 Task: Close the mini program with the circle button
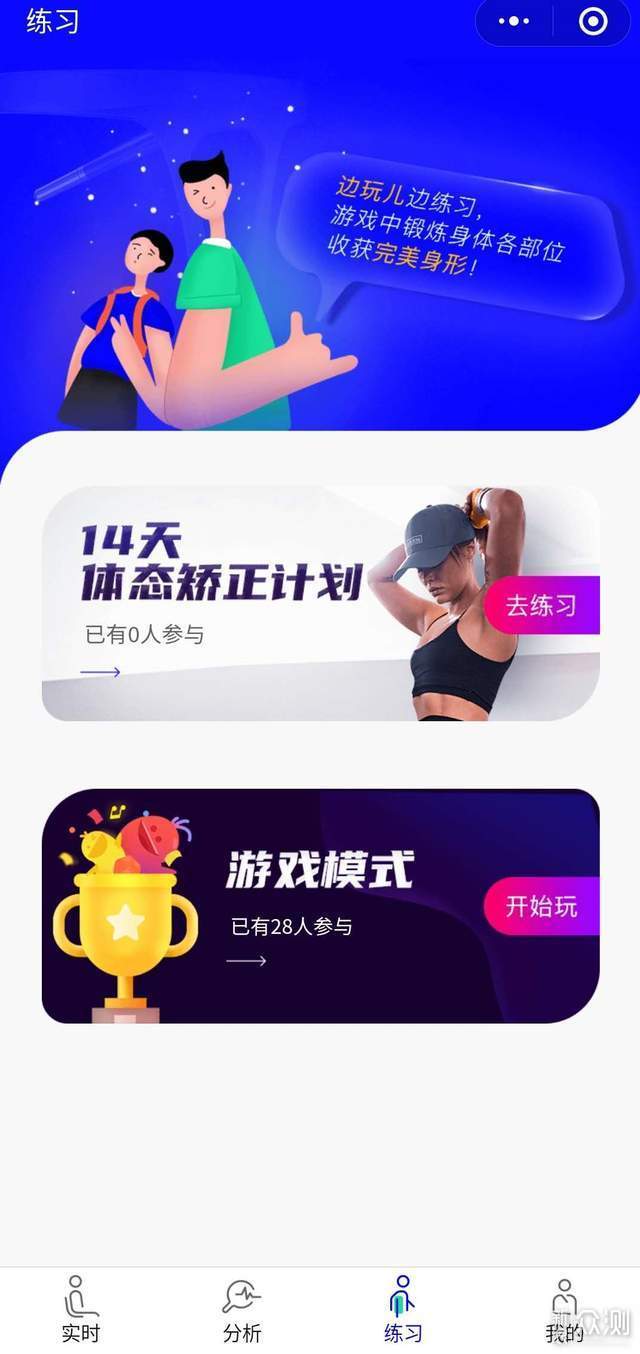(593, 22)
